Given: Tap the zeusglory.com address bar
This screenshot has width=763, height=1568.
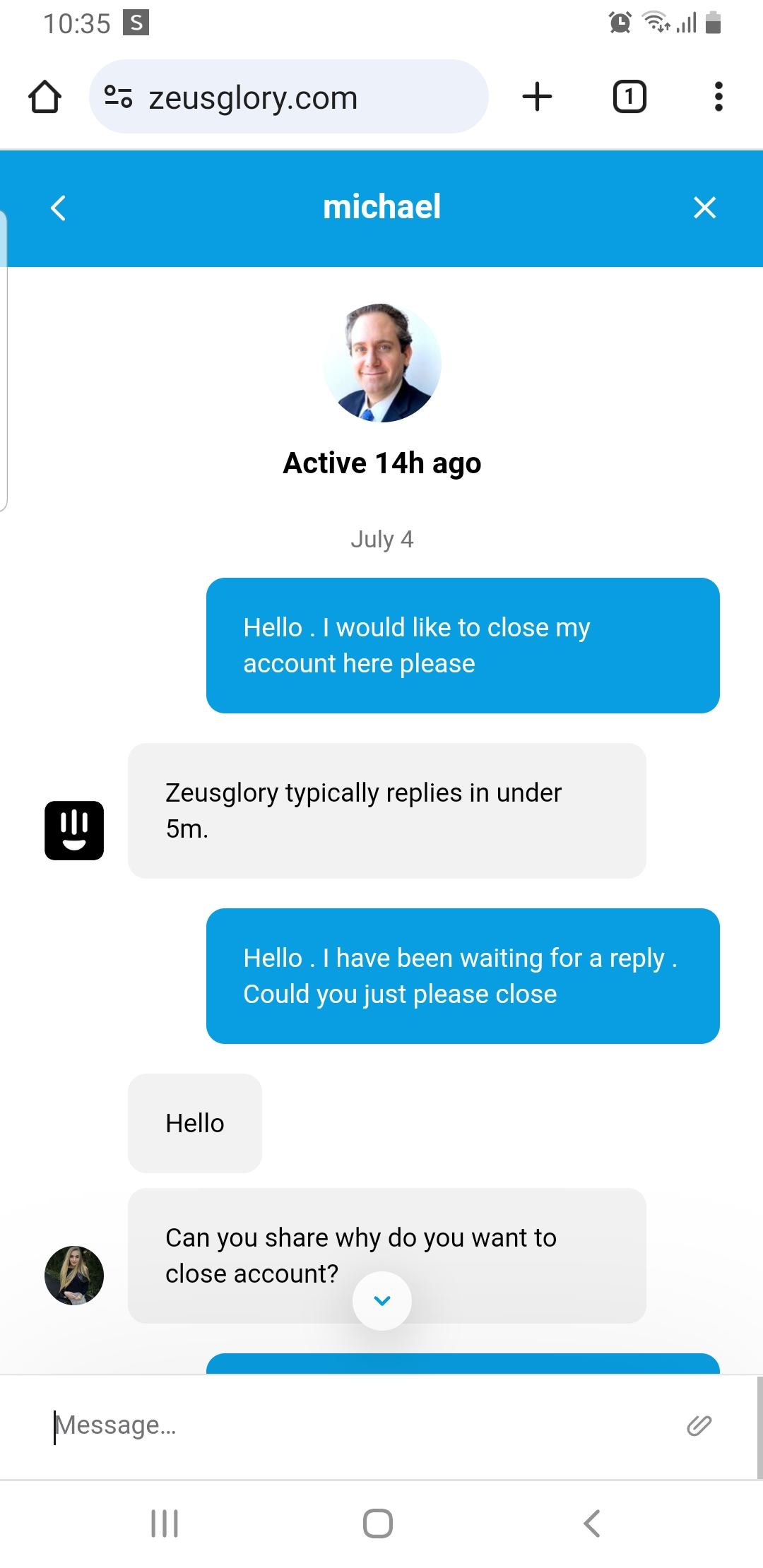Looking at the screenshot, I should point(288,97).
